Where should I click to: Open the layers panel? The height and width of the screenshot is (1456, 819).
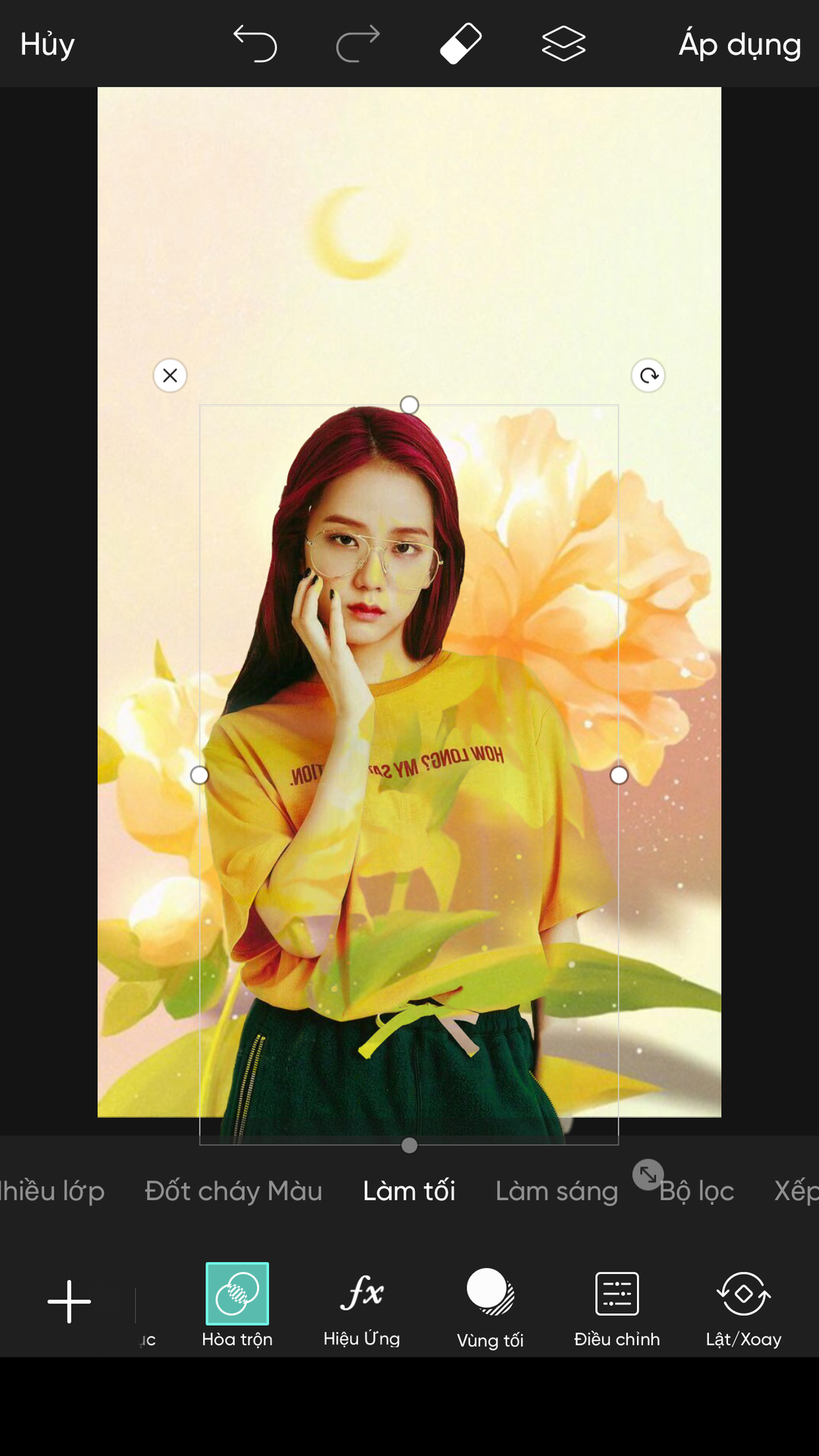(563, 43)
